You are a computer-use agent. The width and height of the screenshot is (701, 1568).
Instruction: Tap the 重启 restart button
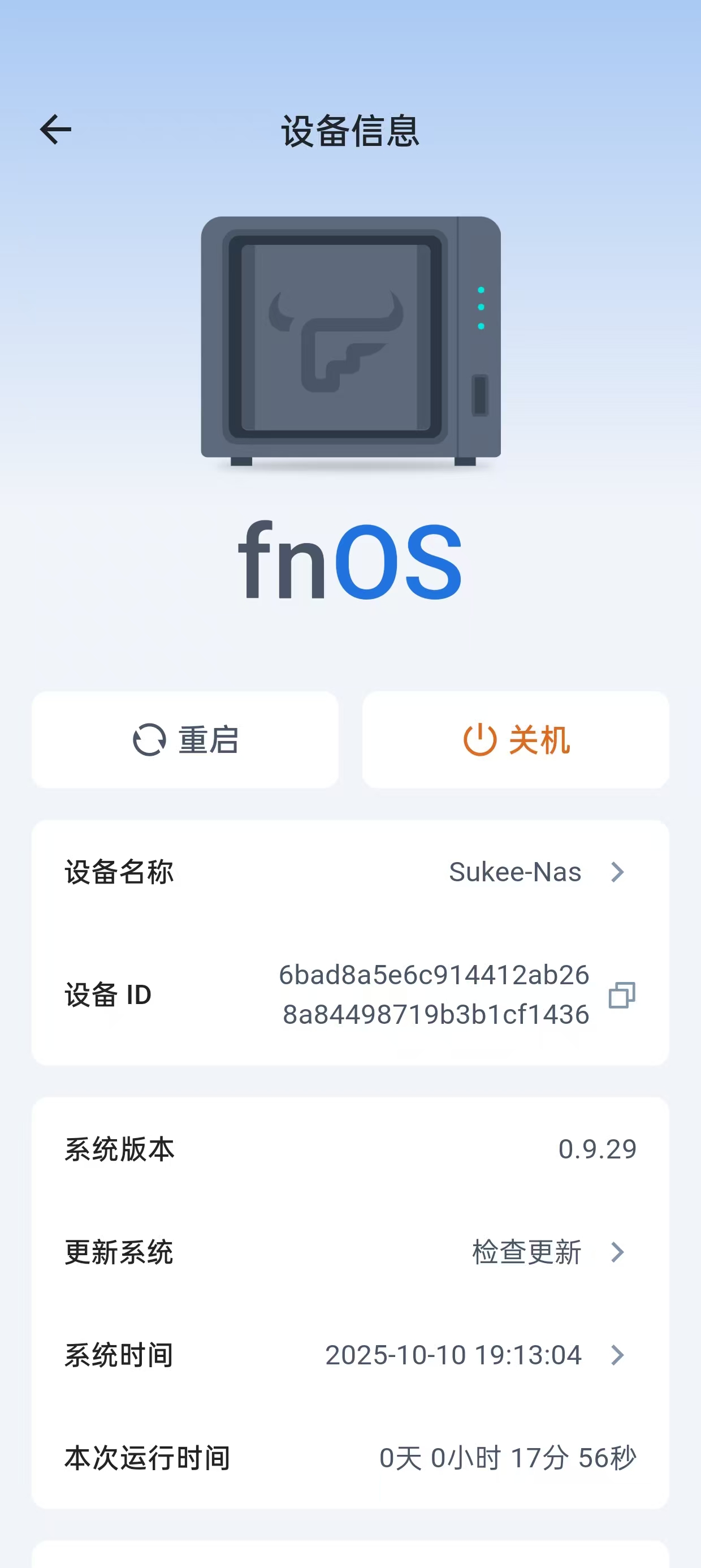click(185, 739)
